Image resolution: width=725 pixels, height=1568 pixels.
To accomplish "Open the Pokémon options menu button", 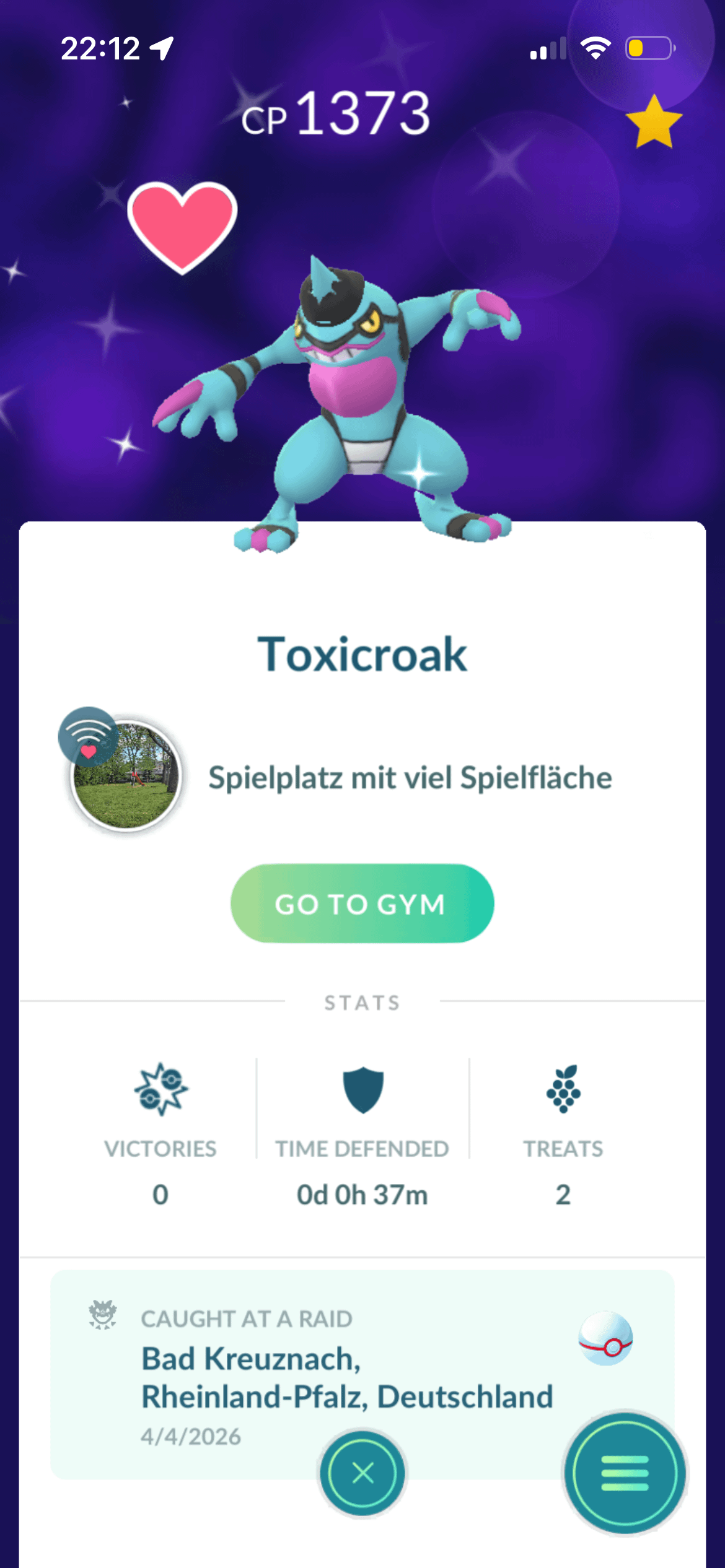I will 625,1473.
